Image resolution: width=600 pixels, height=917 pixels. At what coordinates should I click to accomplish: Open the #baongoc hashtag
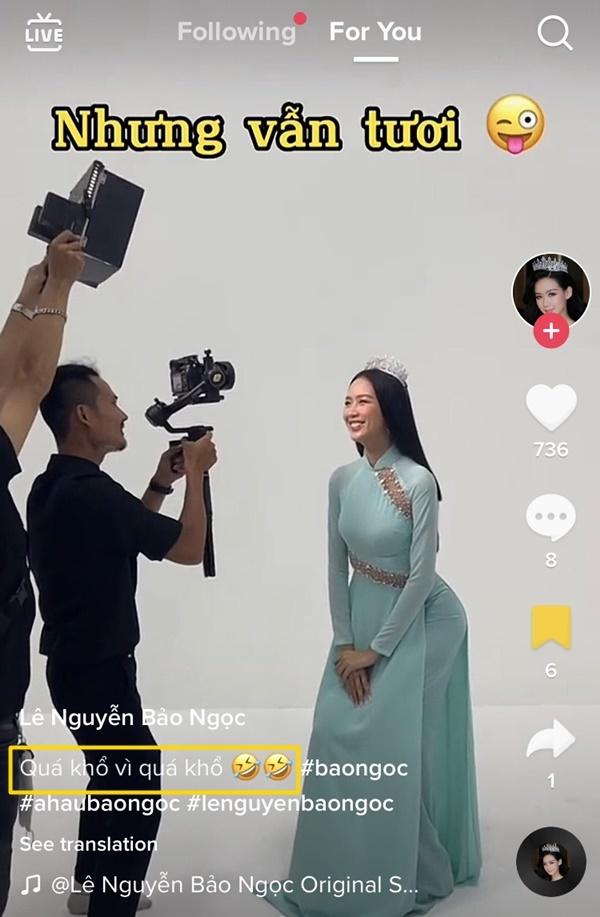coord(354,769)
